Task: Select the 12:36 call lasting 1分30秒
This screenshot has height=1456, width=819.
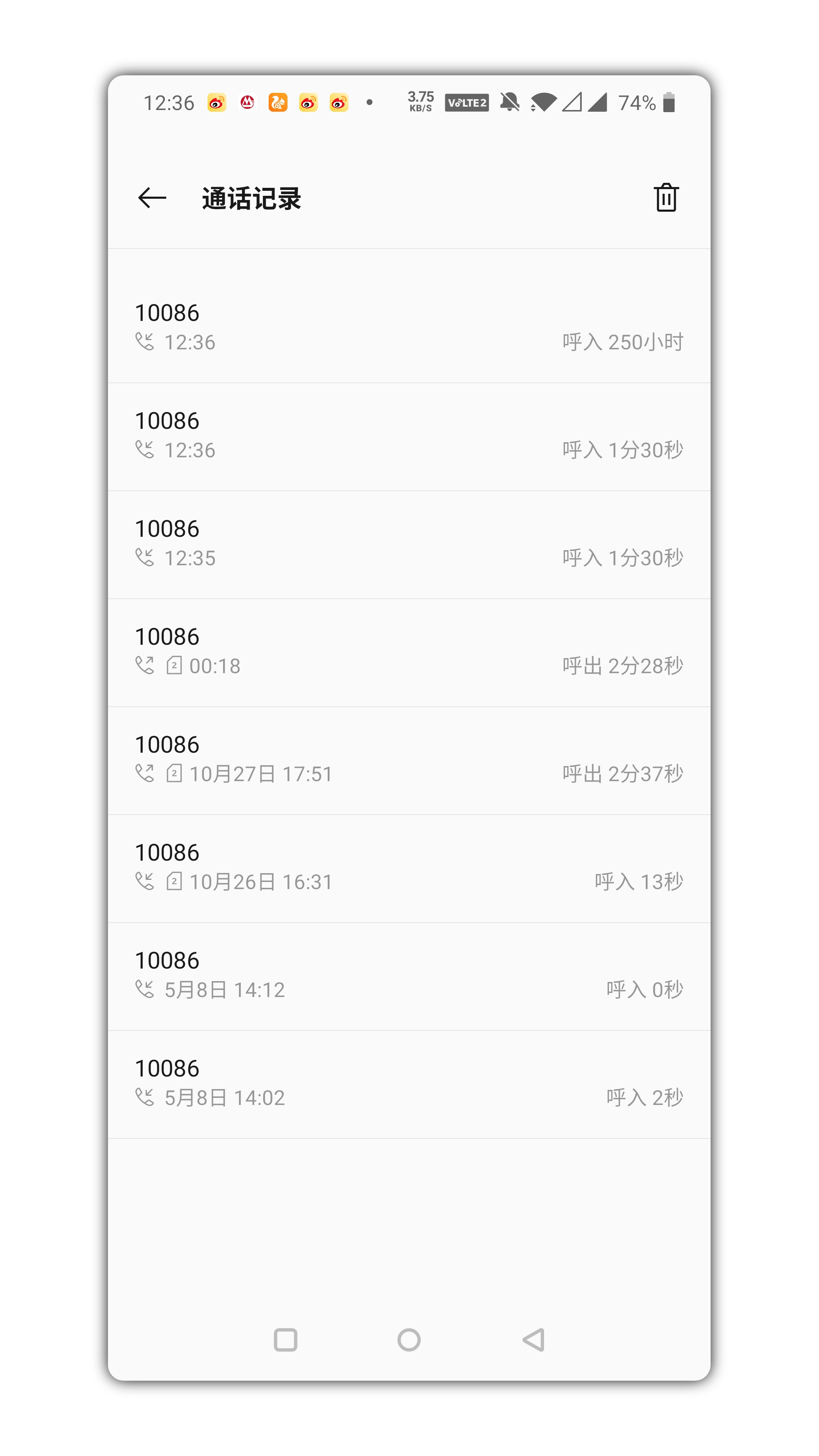Action: click(409, 435)
